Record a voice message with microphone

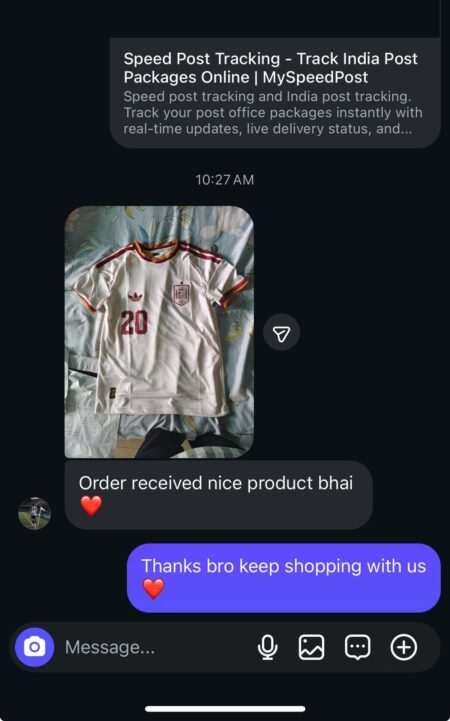268,647
